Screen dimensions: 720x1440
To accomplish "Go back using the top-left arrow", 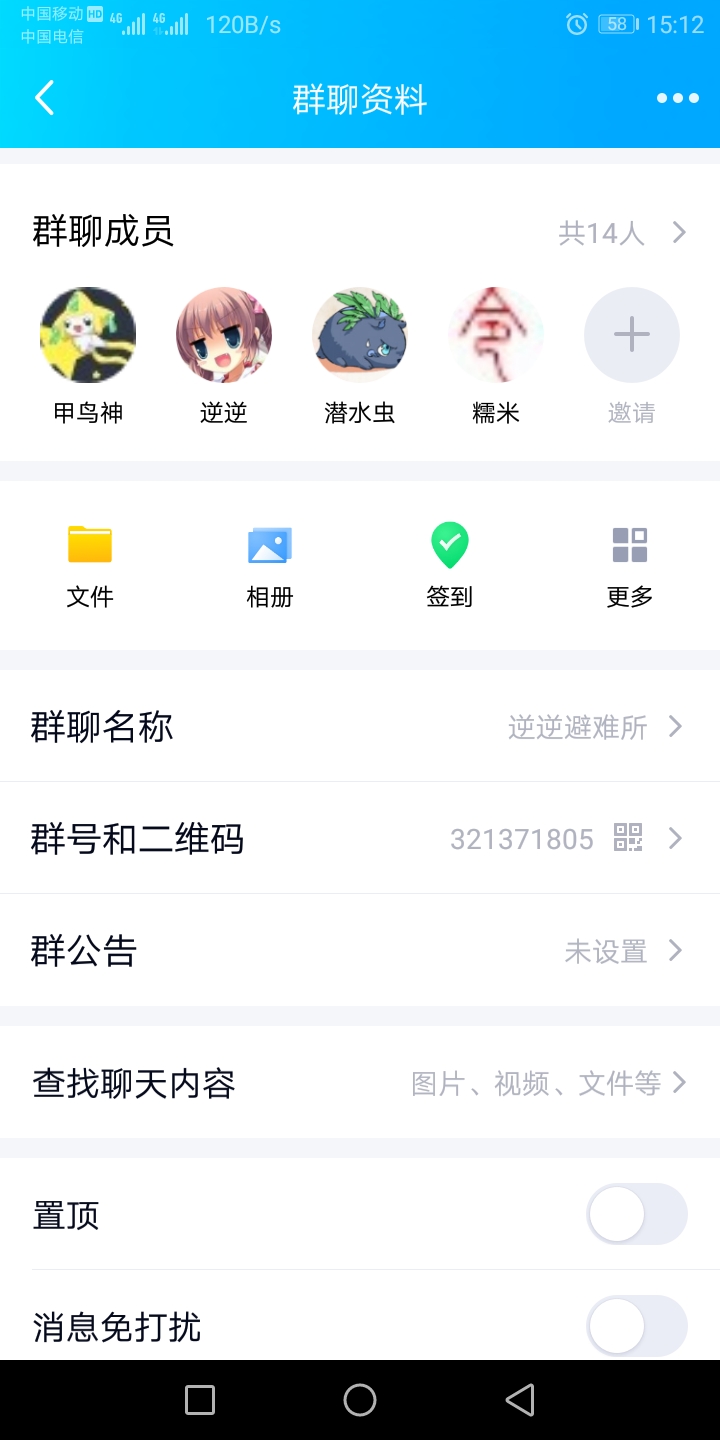I will (44, 98).
